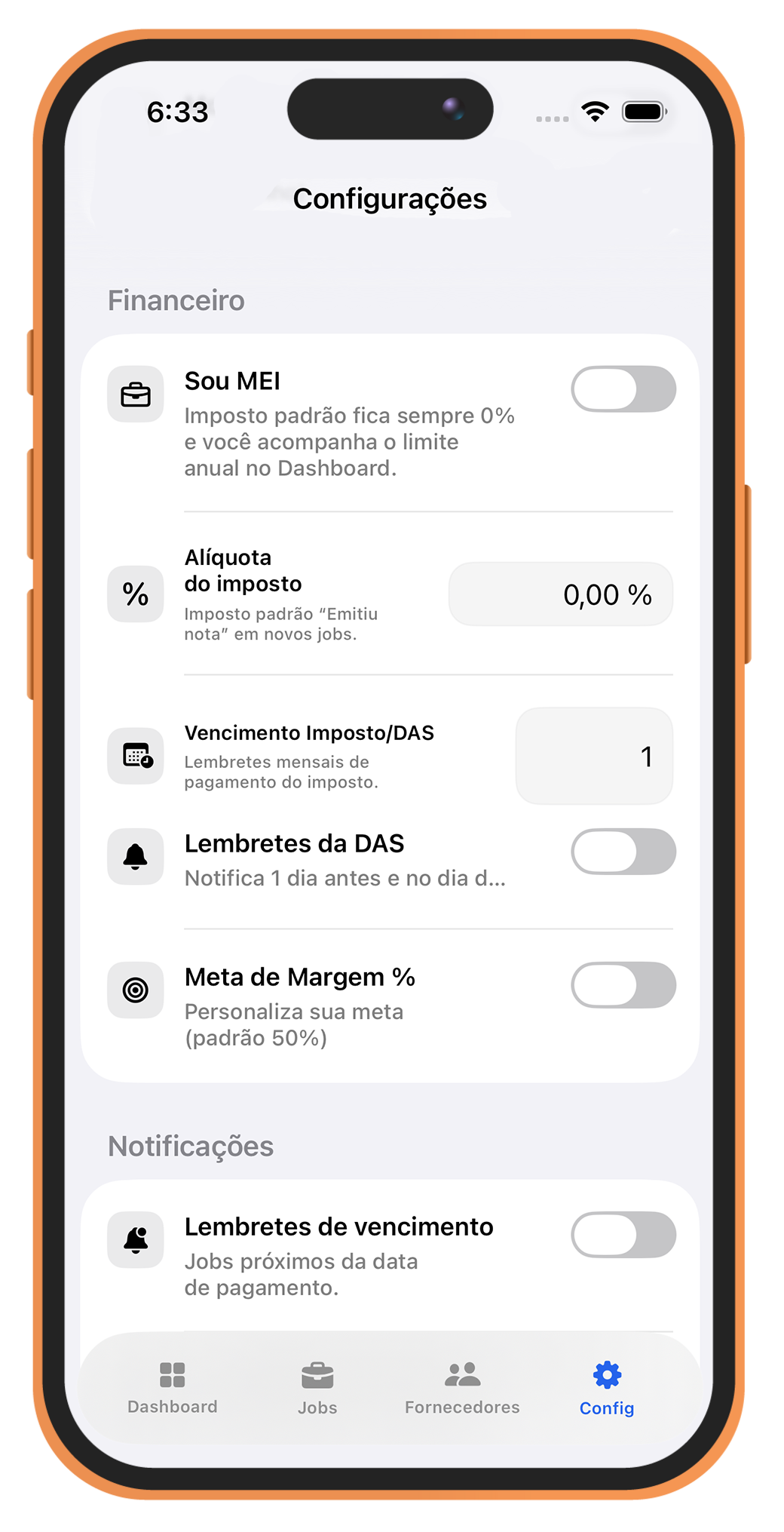Screen dimensions: 784x1532
Task: Select the percent icon for Alíquota do imposto
Action: (x=136, y=594)
